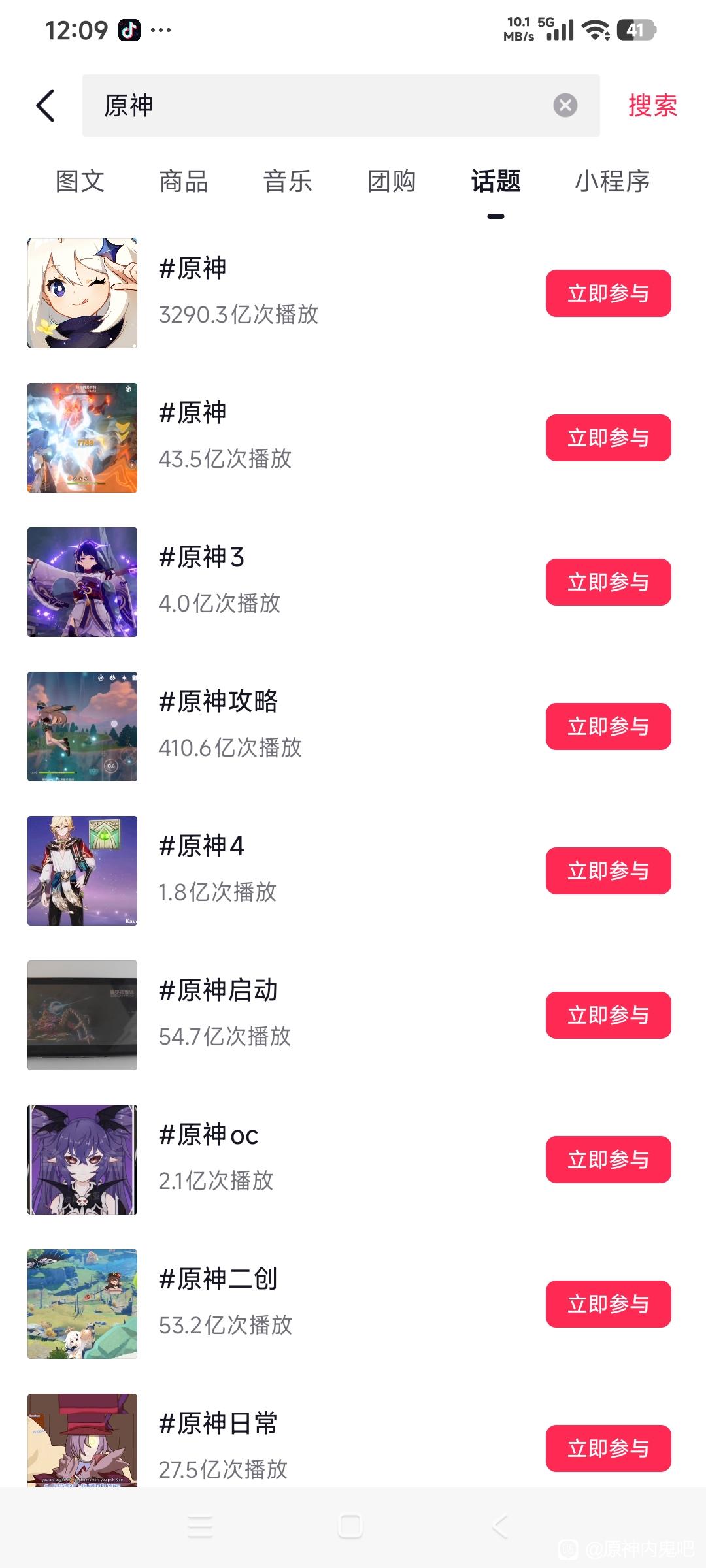Switch to the 商品 tab
Image resolution: width=706 pixels, height=1568 pixels.
click(184, 182)
